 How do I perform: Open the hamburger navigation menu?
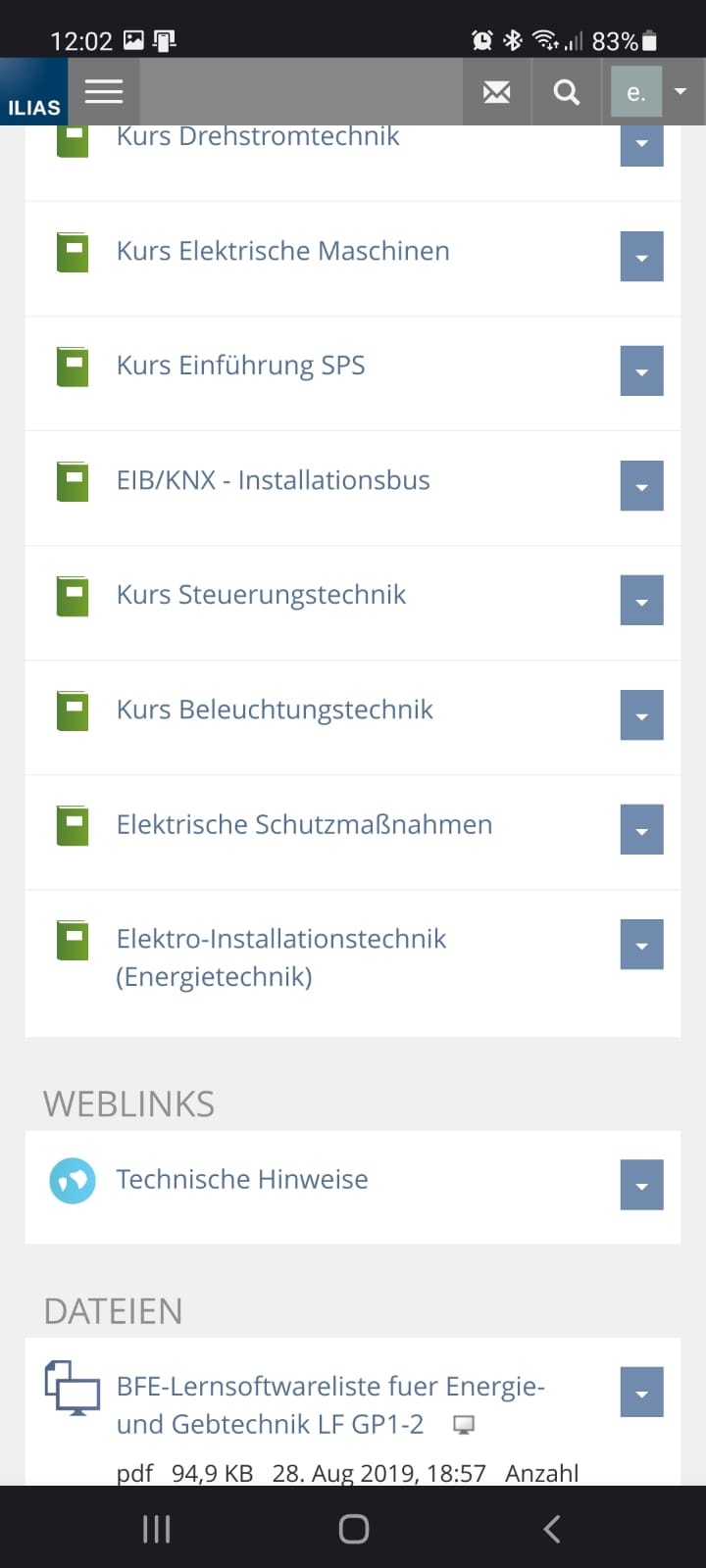(104, 91)
